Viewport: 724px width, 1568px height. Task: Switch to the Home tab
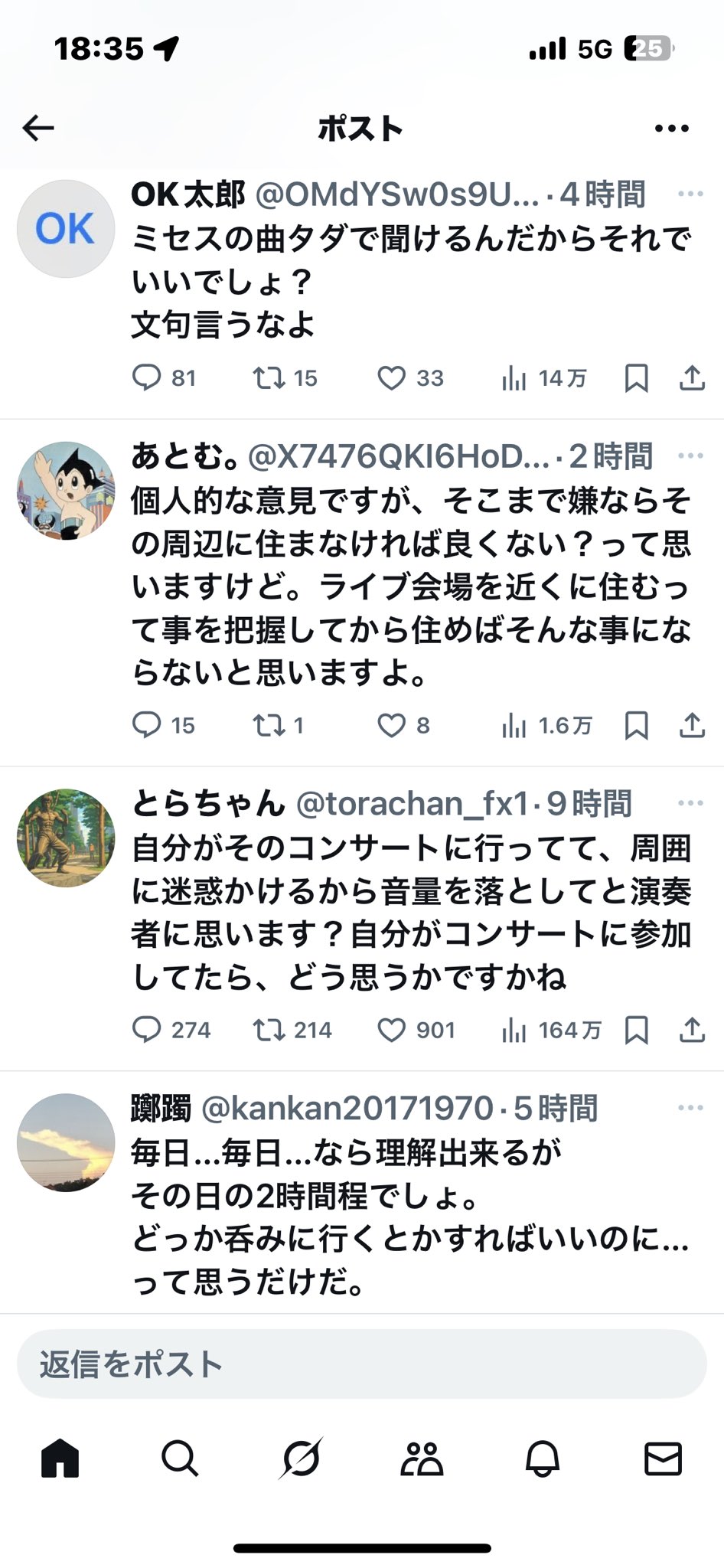(x=60, y=1458)
